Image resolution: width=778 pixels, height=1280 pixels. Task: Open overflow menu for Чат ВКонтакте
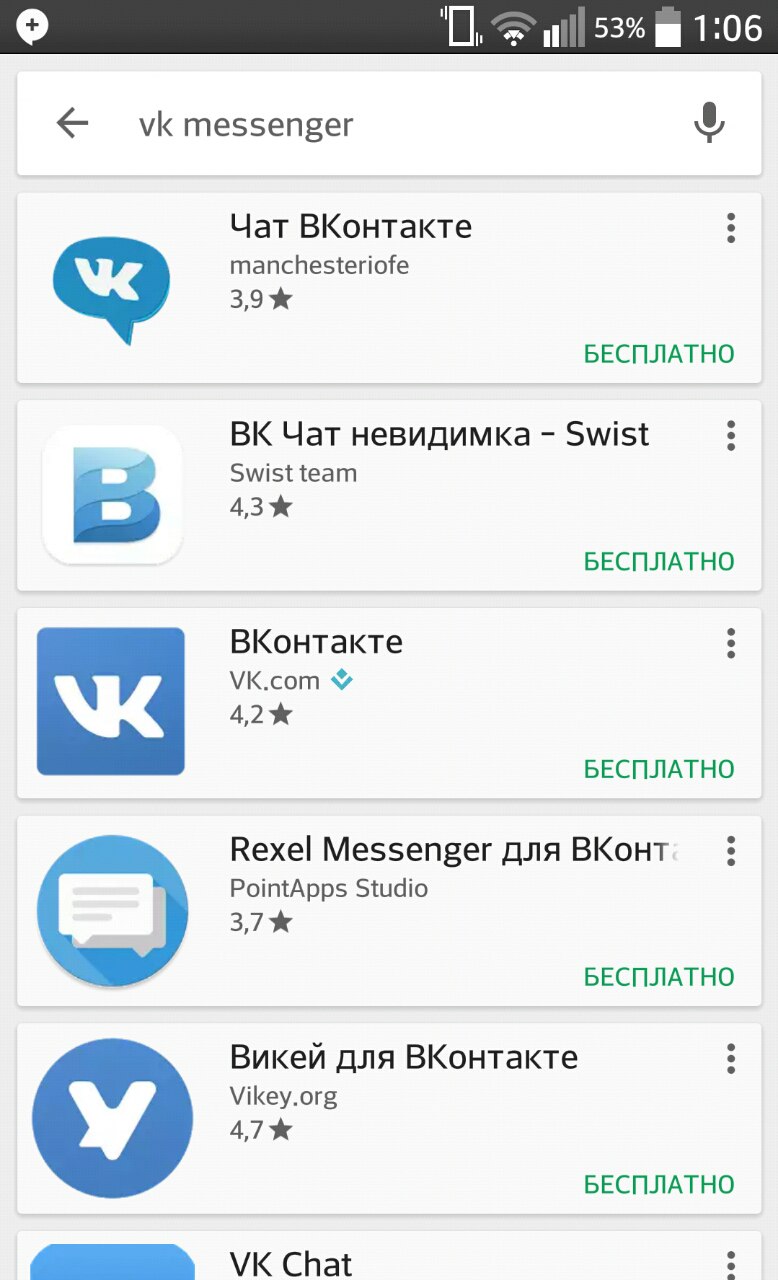pyautogui.click(x=731, y=228)
